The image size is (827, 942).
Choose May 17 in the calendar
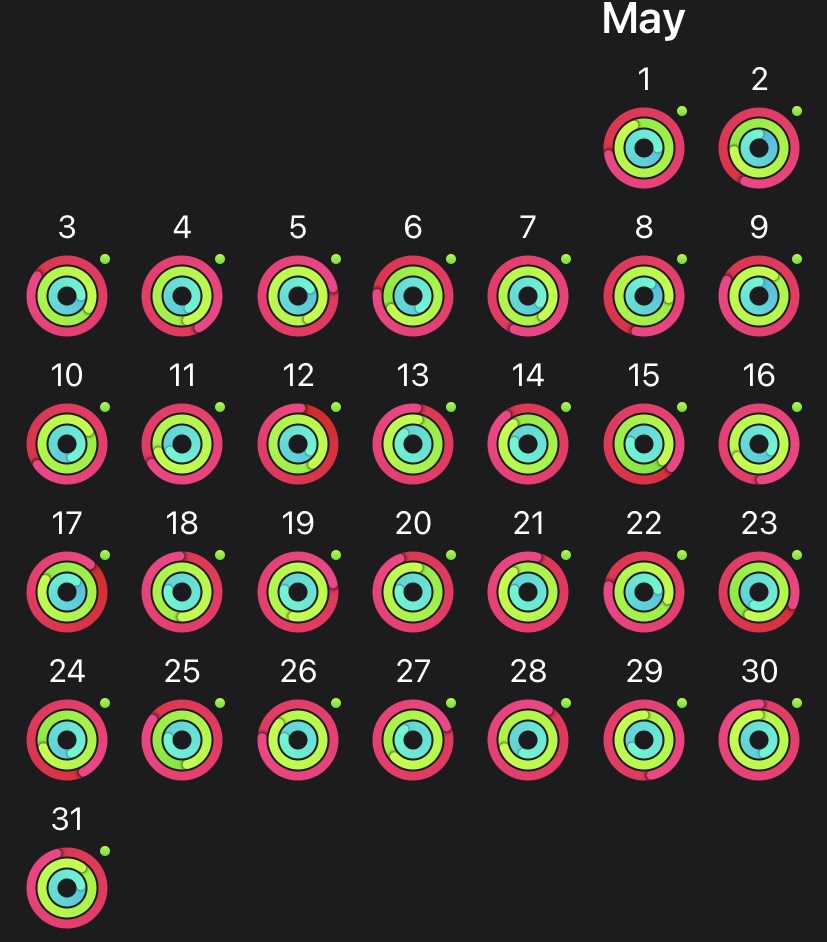(x=67, y=593)
